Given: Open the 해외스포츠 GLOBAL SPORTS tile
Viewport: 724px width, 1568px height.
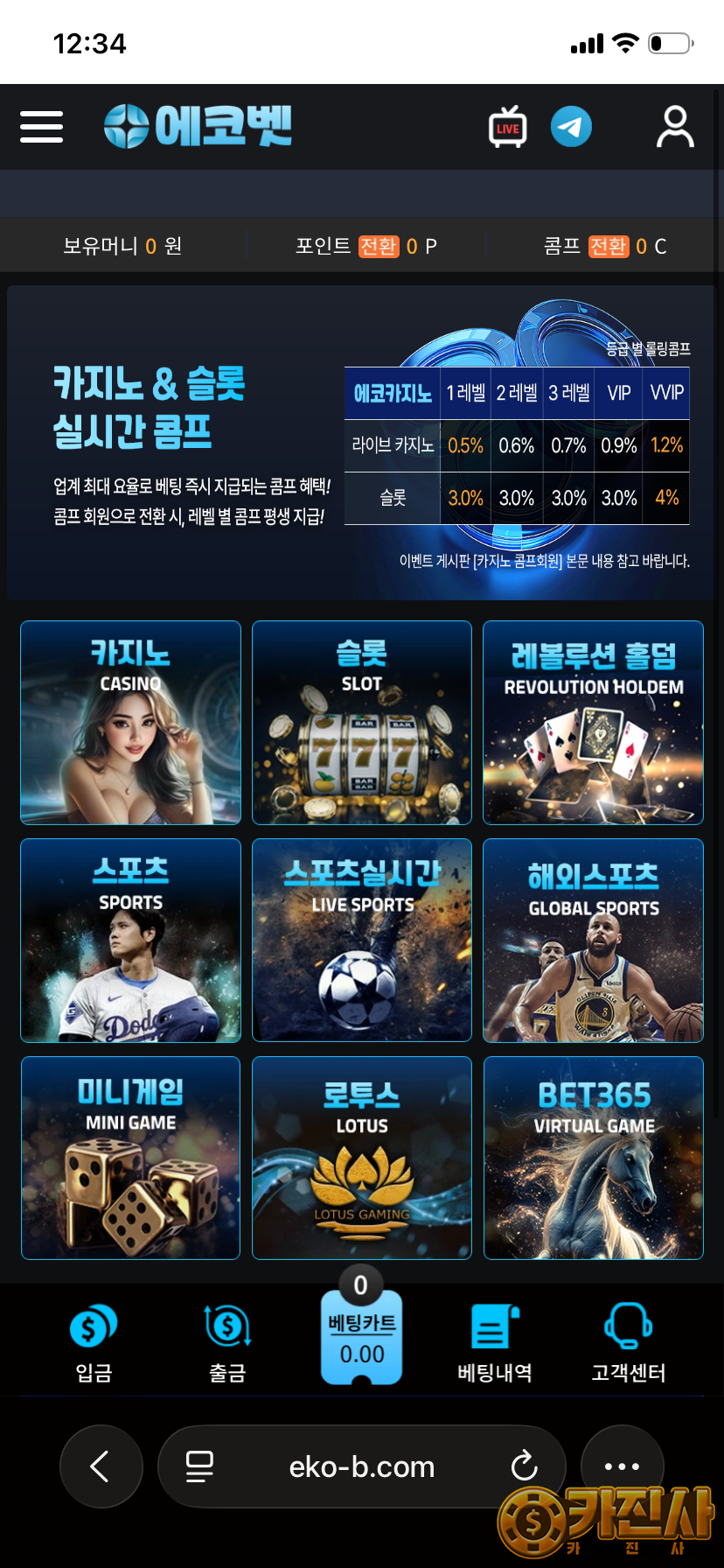Looking at the screenshot, I should [593, 941].
